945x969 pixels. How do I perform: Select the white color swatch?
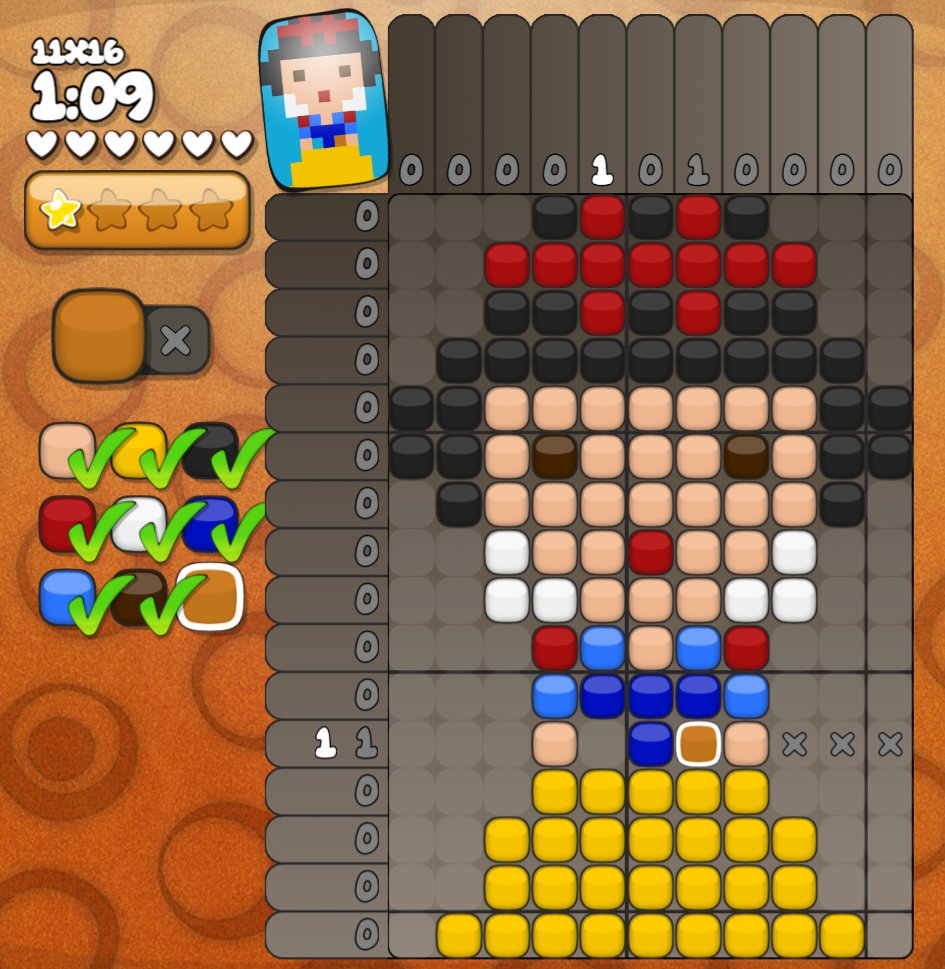tap(138, 523)
